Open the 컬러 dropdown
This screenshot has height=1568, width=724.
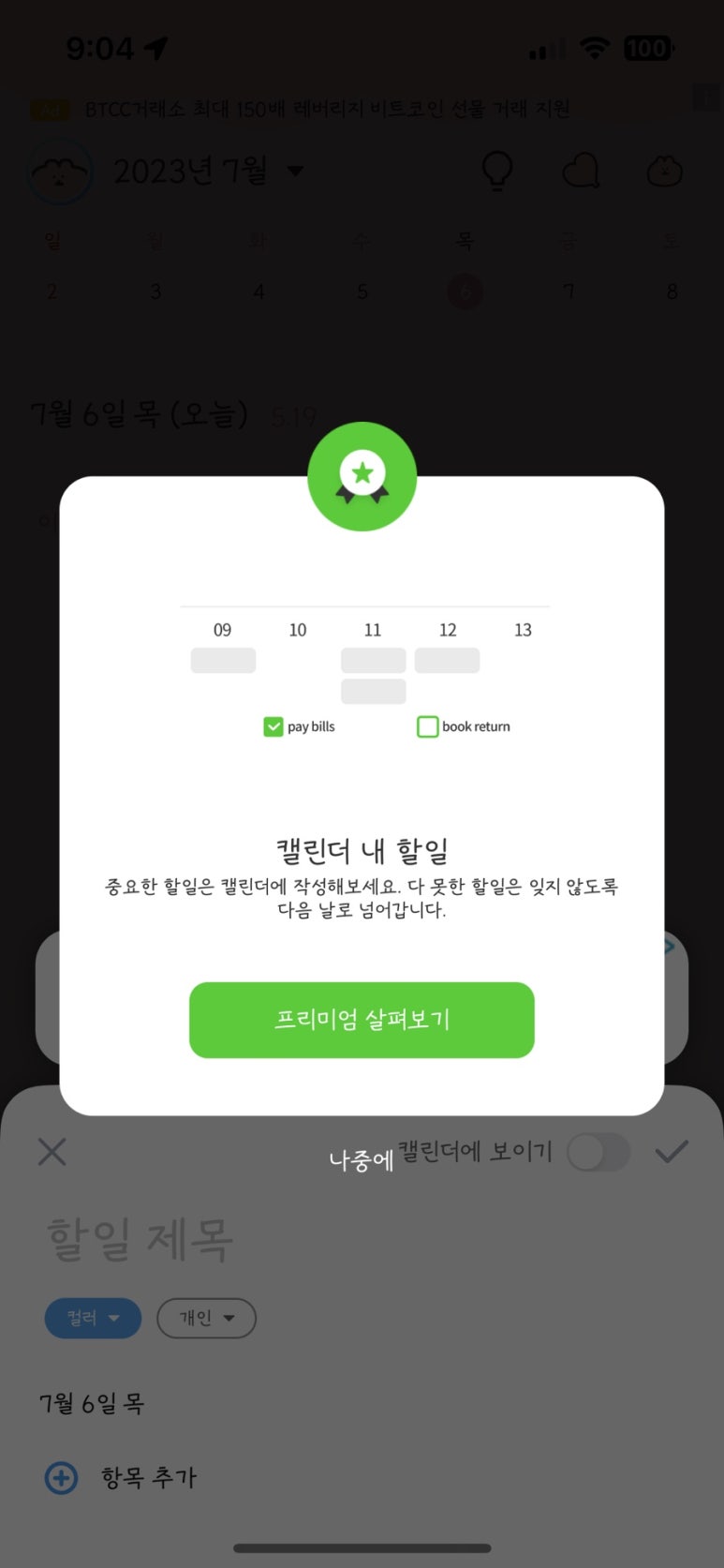pyautogui.click(x=93, y=1318)
